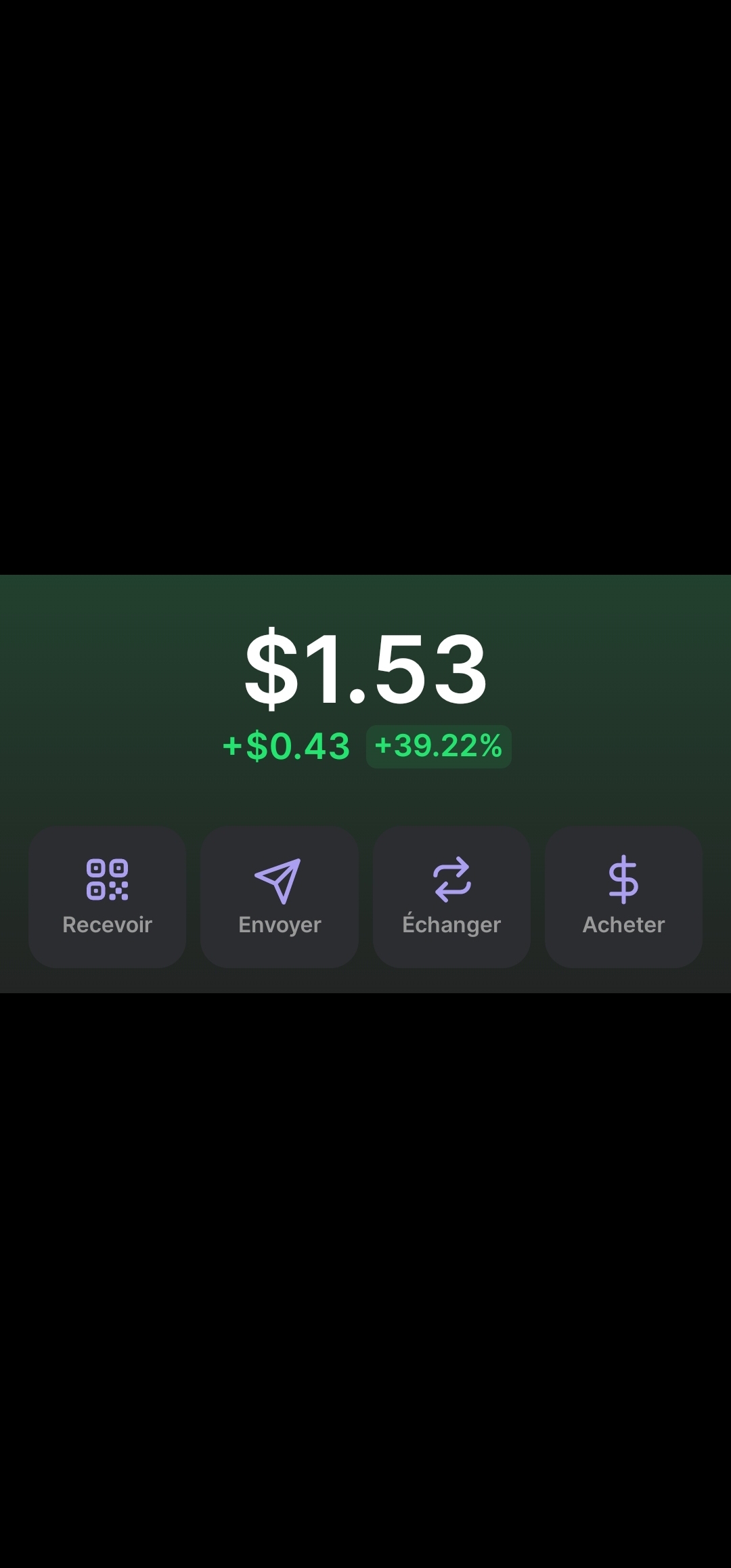Select the +$0.43 gain text
The image size is (731, 1568).
(x=285, y=747)
